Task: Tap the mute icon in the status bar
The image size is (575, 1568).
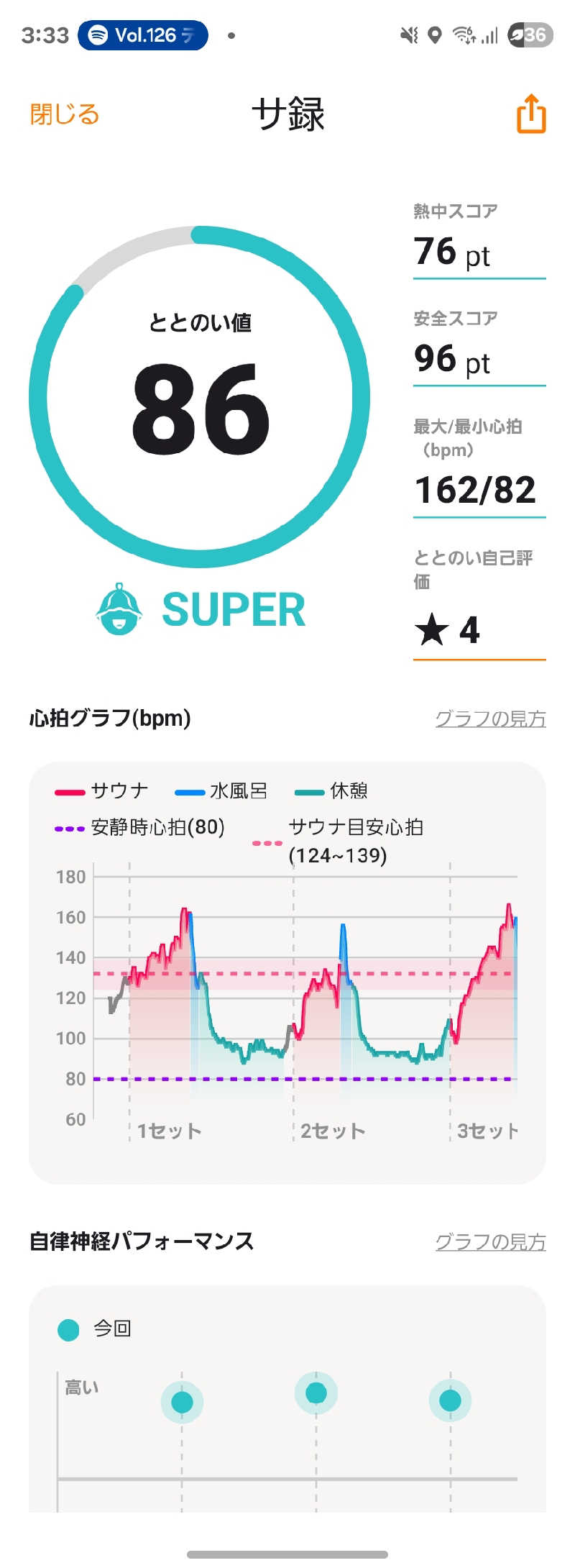Action: 408,35
